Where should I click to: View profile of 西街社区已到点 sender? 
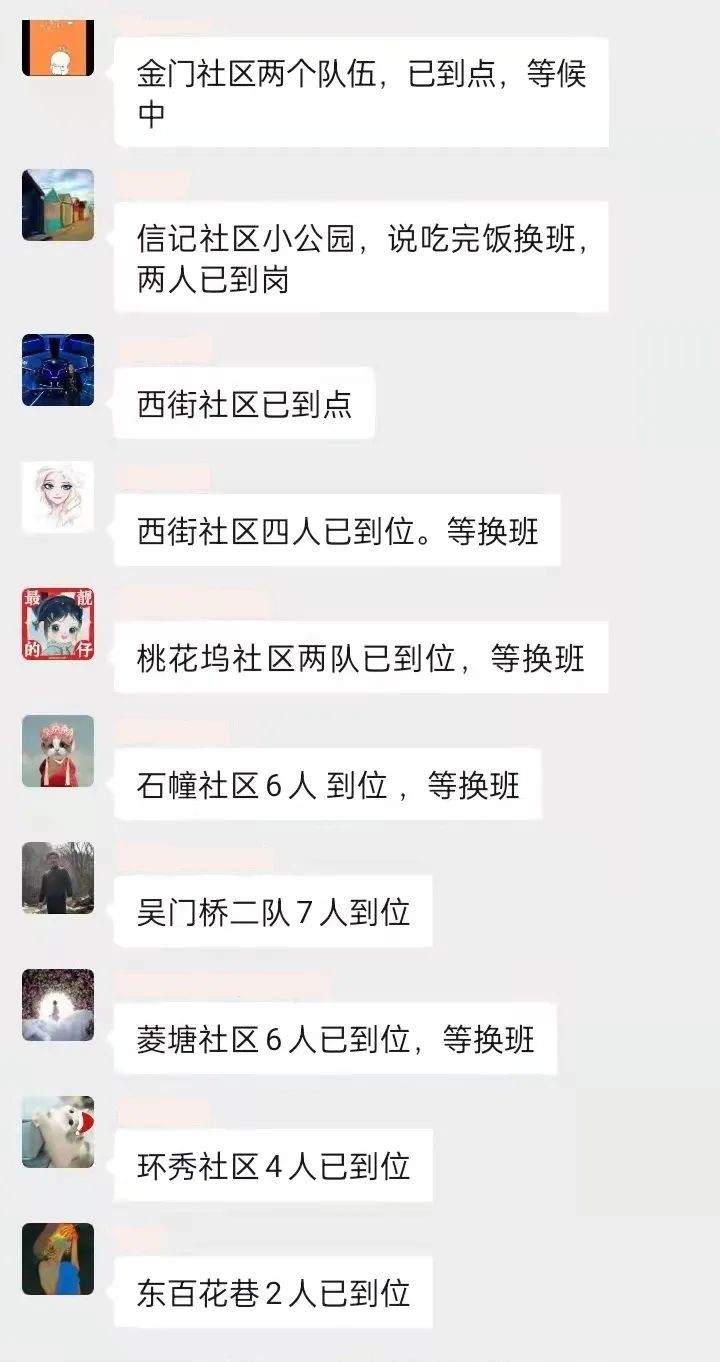pos(58,370)
